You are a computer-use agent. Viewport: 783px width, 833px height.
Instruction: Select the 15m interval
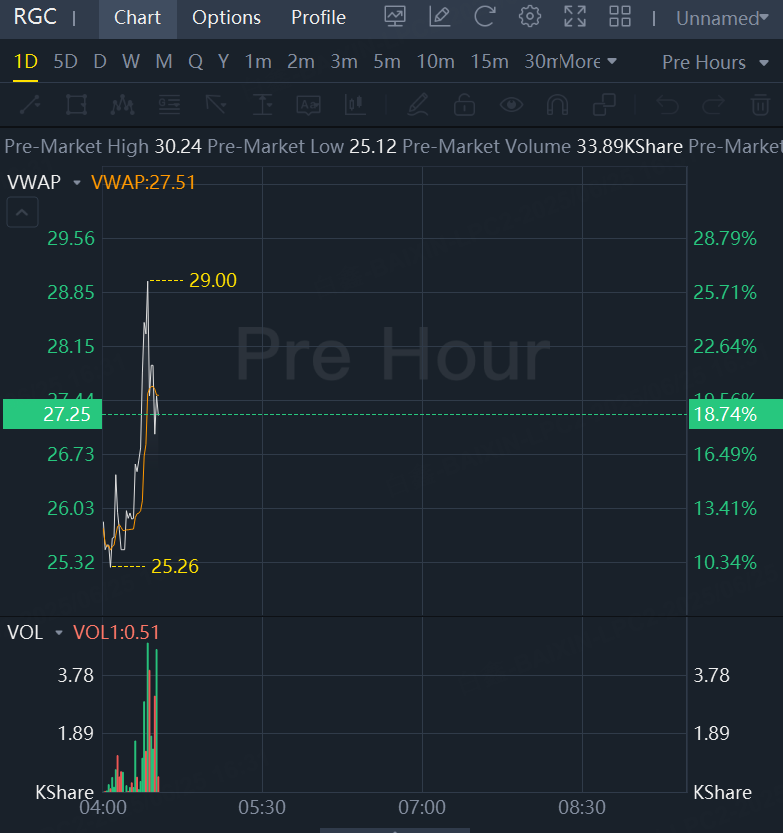(x=489, y=62)
